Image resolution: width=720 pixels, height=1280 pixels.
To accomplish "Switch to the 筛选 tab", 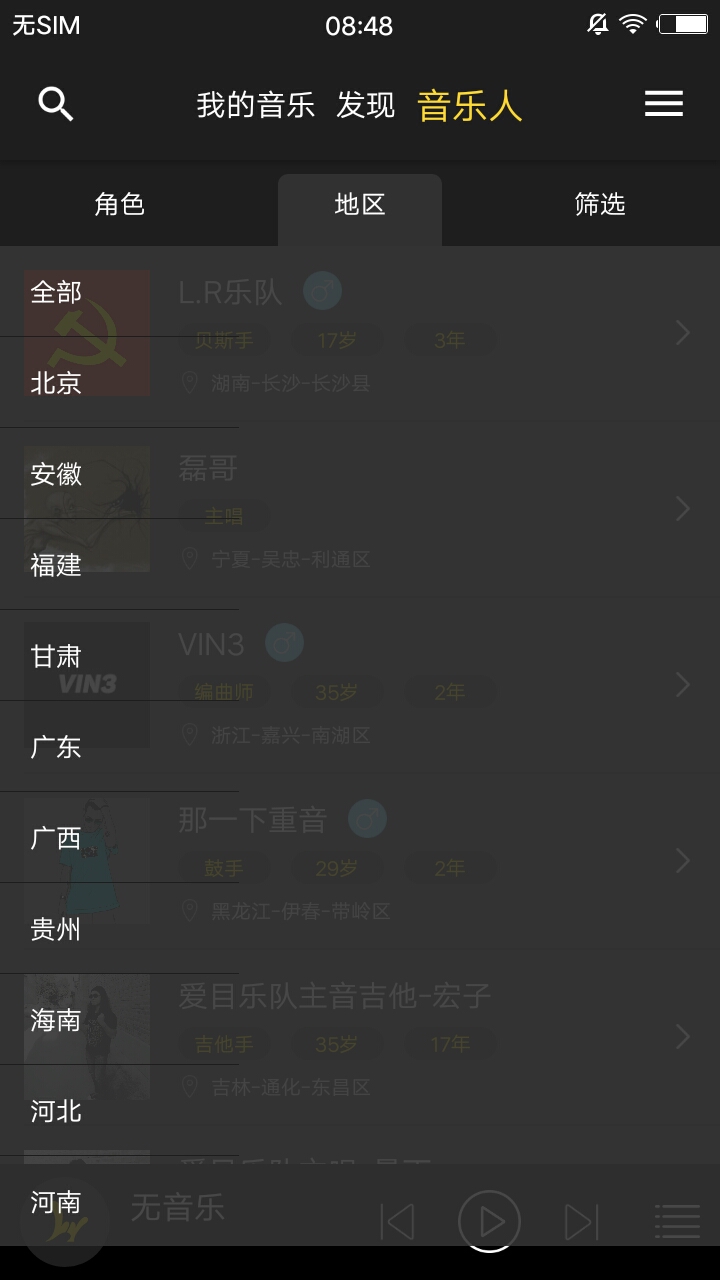I will [601, 204].
